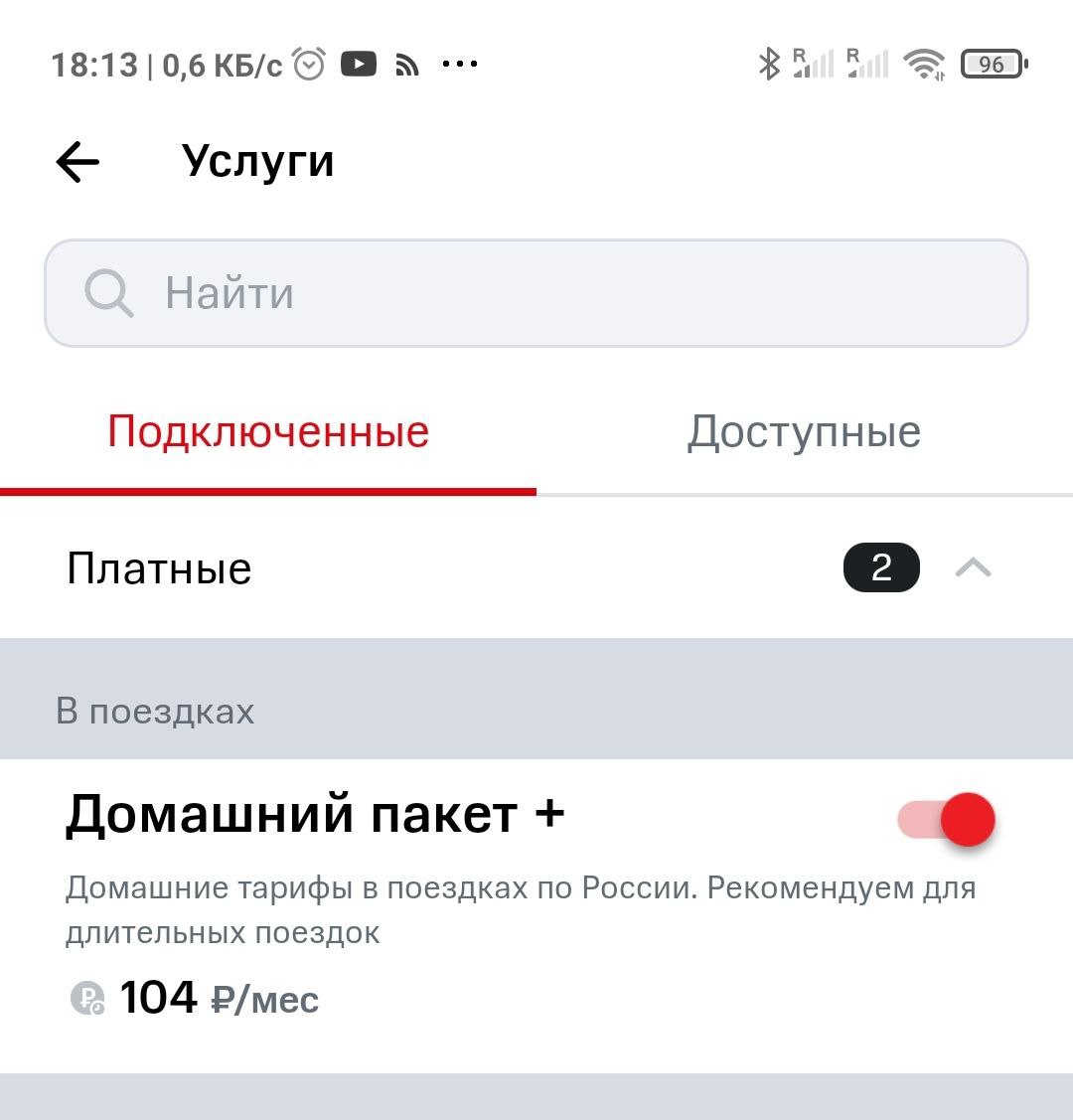1073x1120 pixels.
Task: Go back from the Услуги screen
Action: (x=77, y=162)
